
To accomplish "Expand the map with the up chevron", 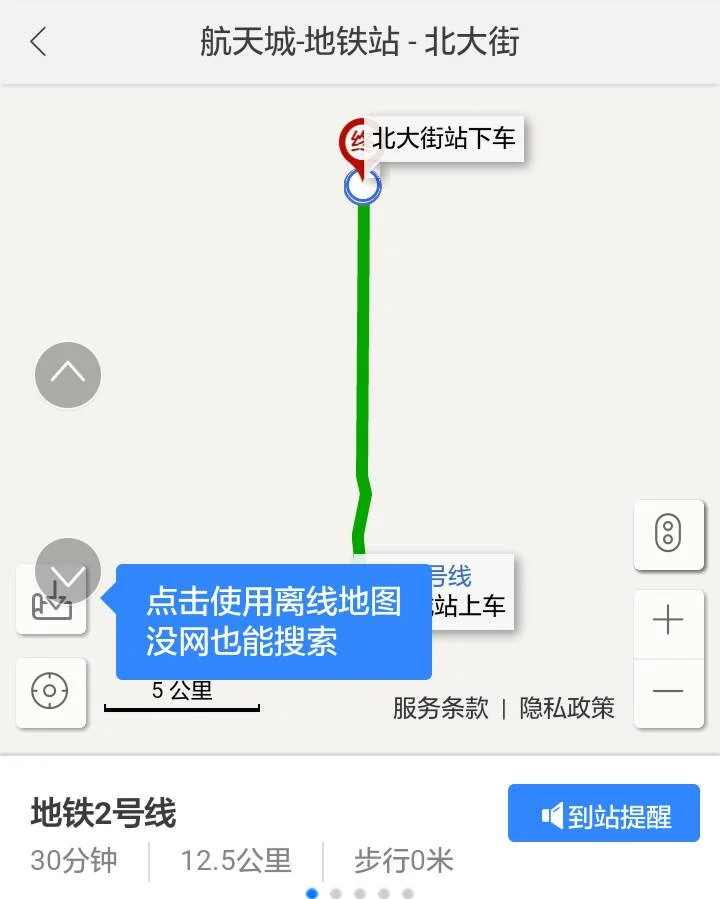I will pyautogui.click(x=67, y=375).
